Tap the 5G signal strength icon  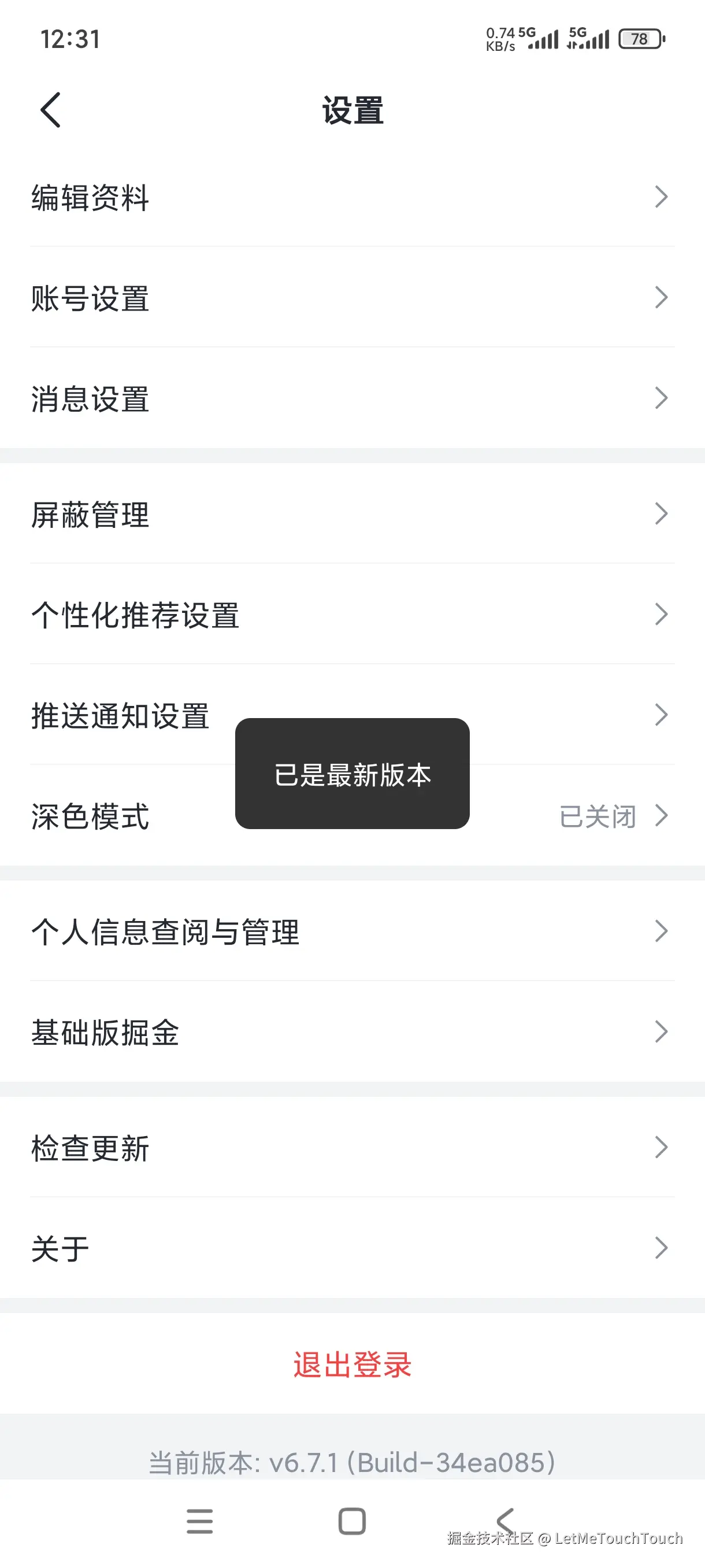[543, 38]
